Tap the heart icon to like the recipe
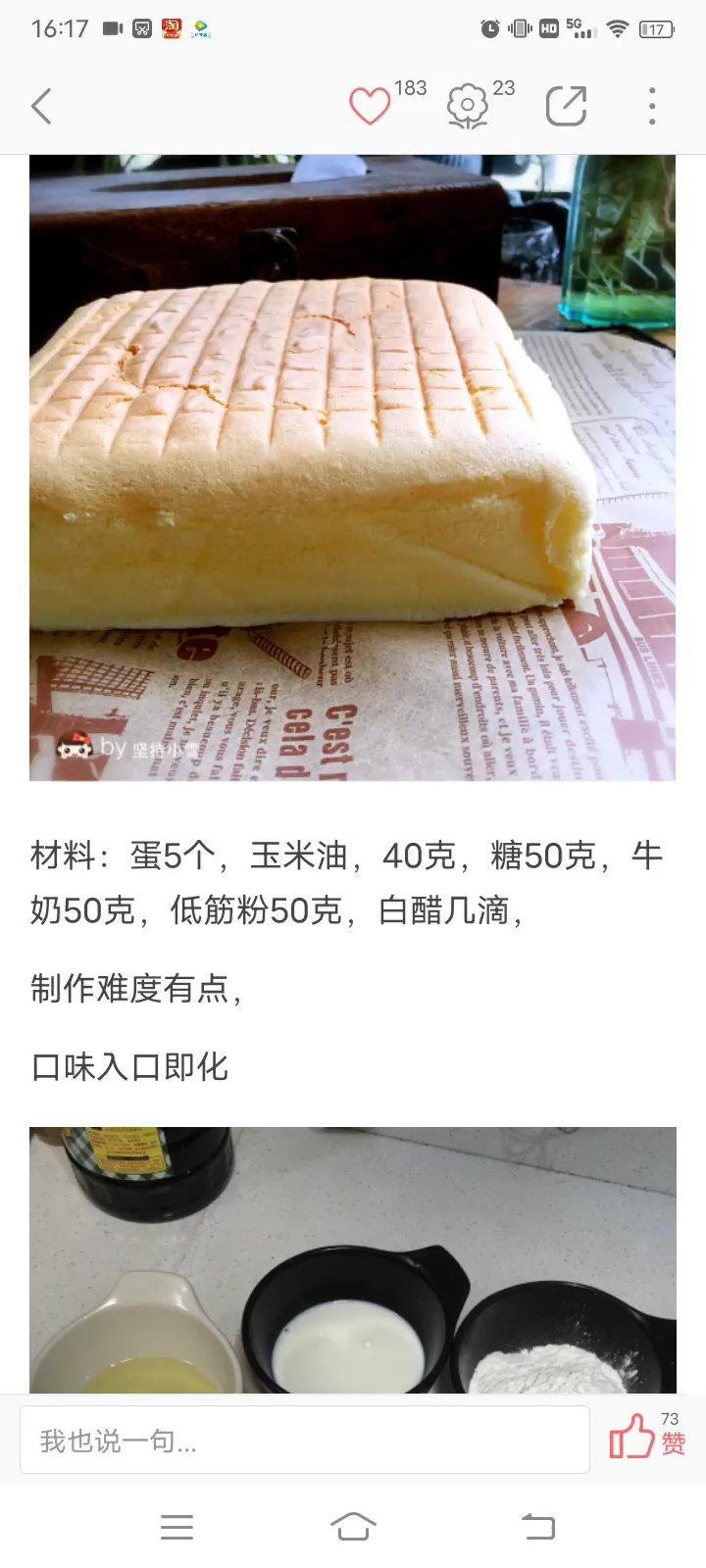 370,106
